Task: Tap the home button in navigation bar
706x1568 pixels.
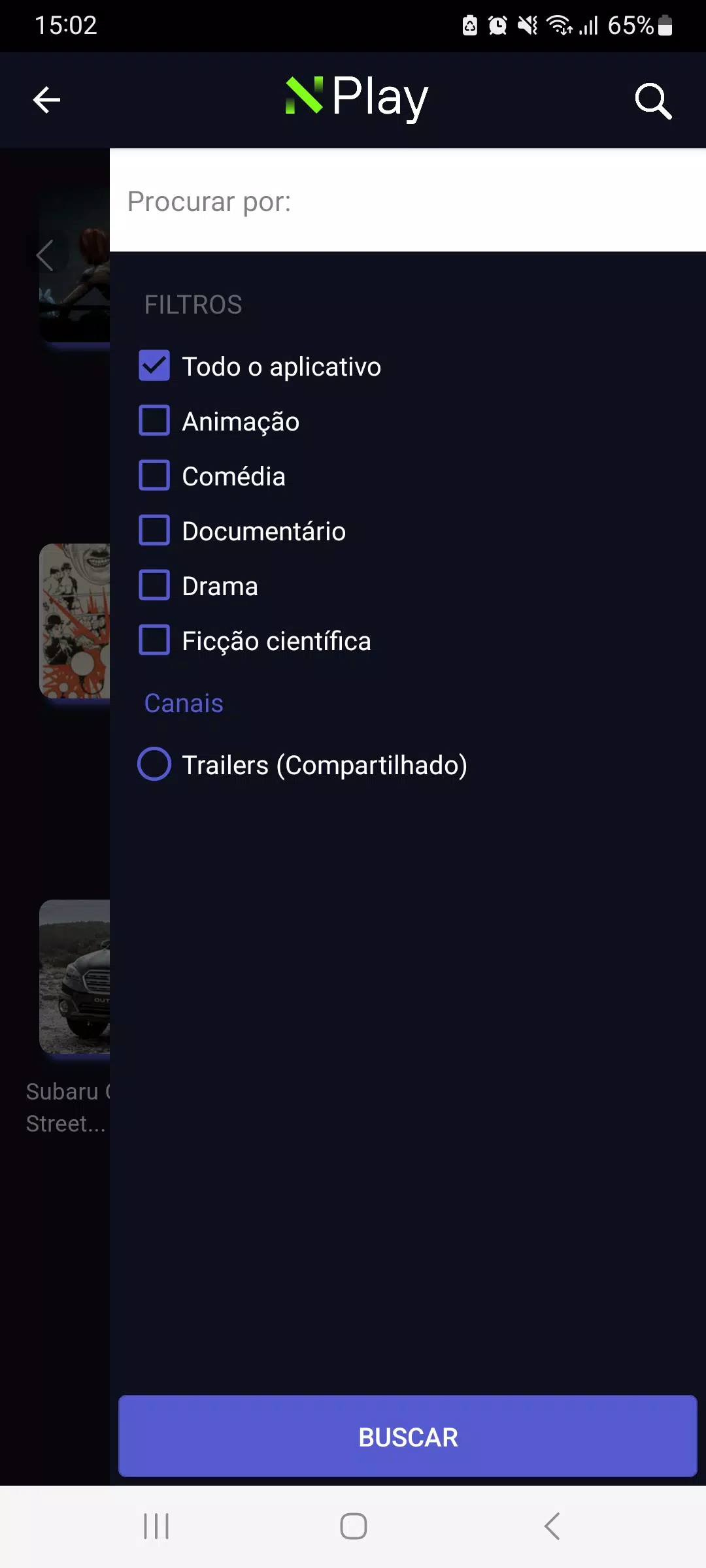Action: [x=353, y=1527]
